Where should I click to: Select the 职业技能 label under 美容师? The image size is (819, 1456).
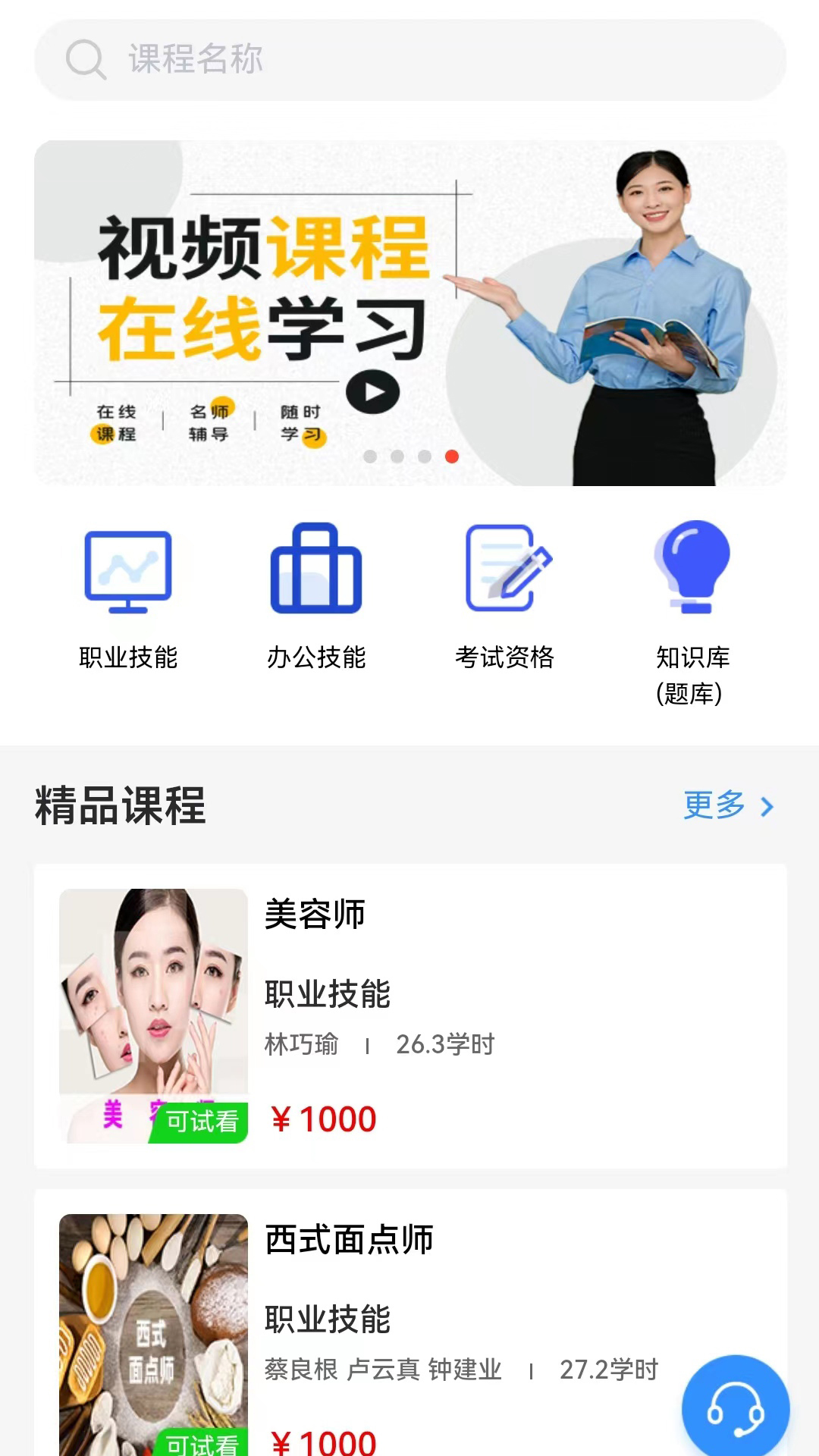coord(328,997)
